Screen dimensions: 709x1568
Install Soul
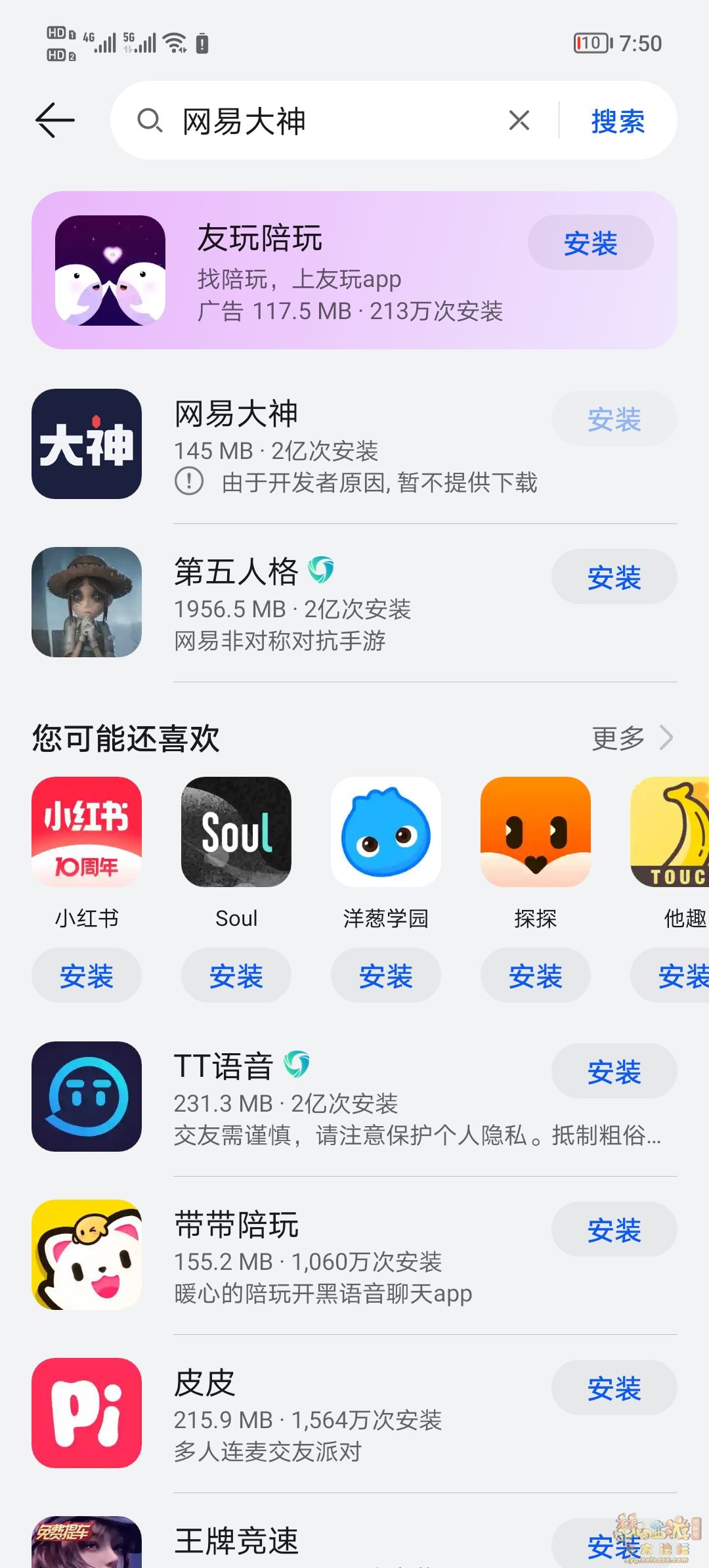236,976
